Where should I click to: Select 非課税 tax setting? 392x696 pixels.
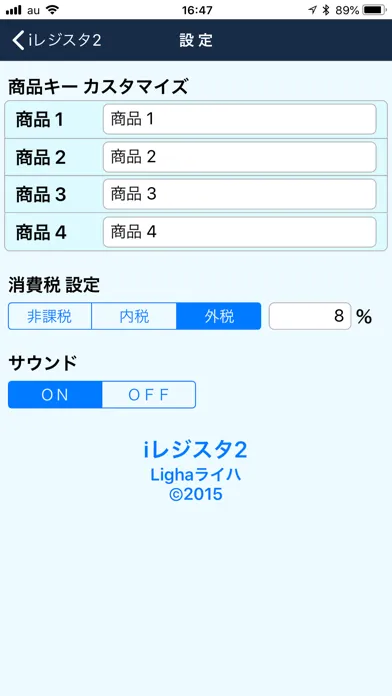coord(50,316)
